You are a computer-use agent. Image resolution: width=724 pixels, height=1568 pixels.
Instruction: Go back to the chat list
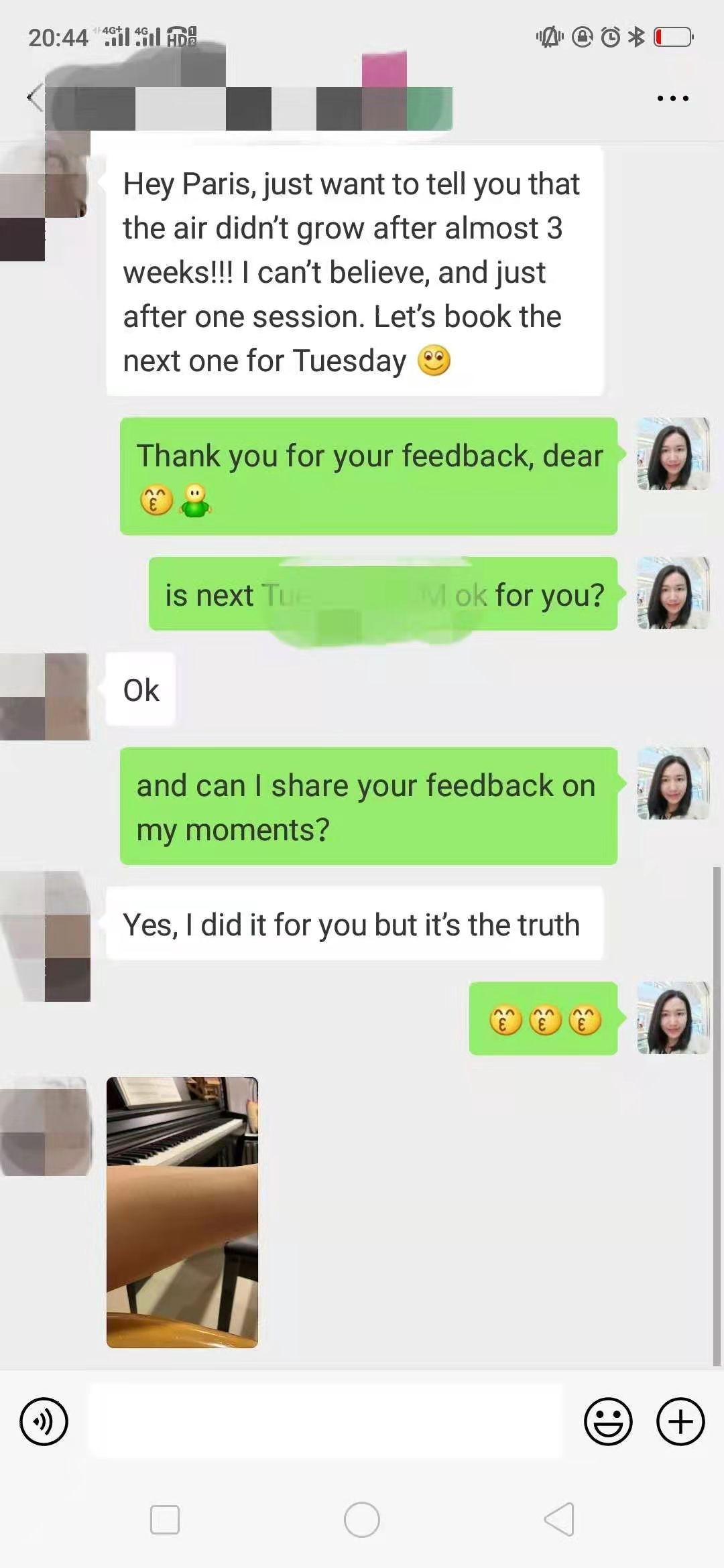coord(35,98)
